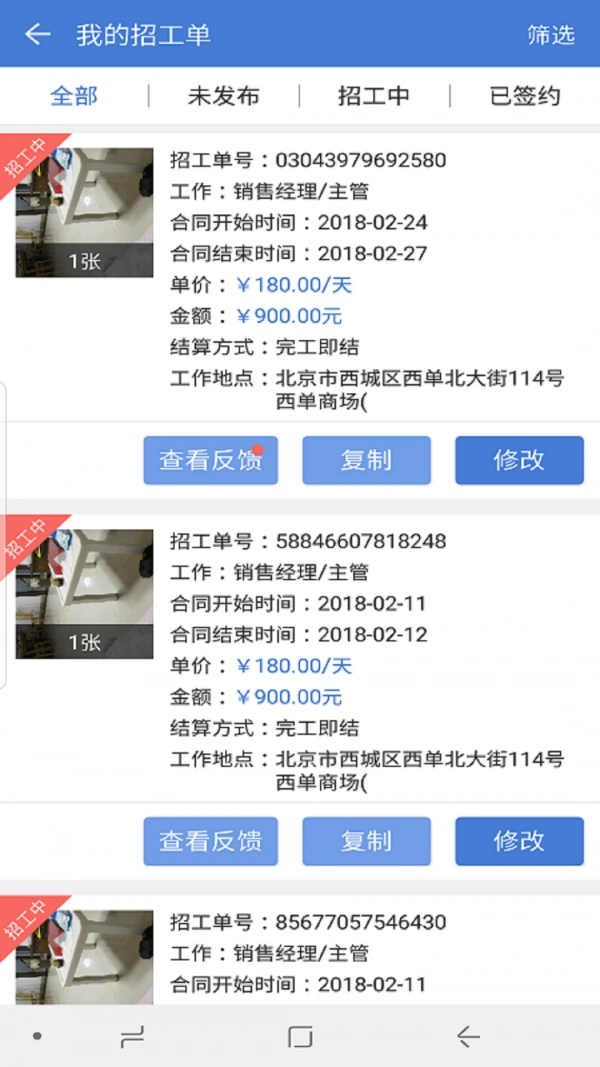Tap 查看反馈 for order 58846607818248

click(210, 841)
